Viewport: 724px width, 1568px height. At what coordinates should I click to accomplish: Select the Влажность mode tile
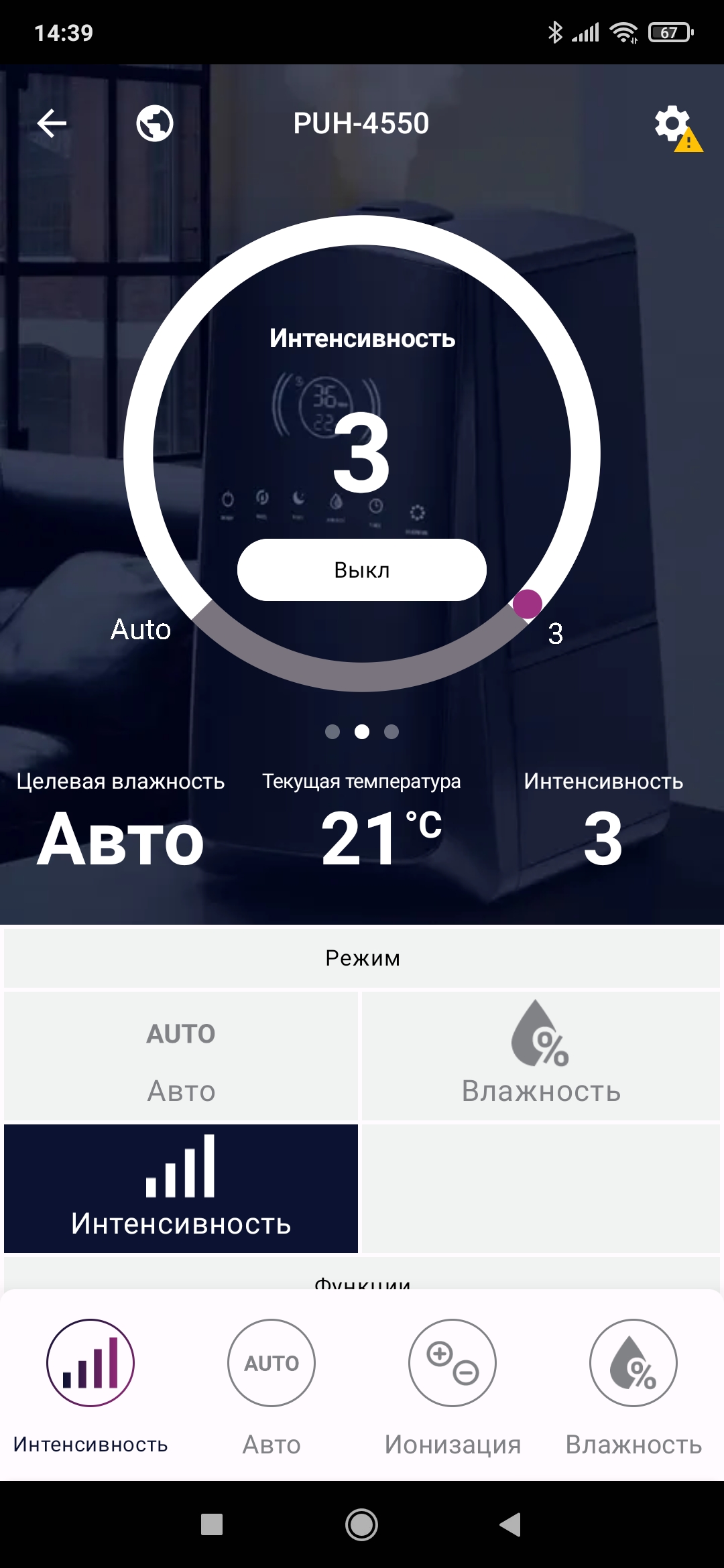pos(541,1056)
